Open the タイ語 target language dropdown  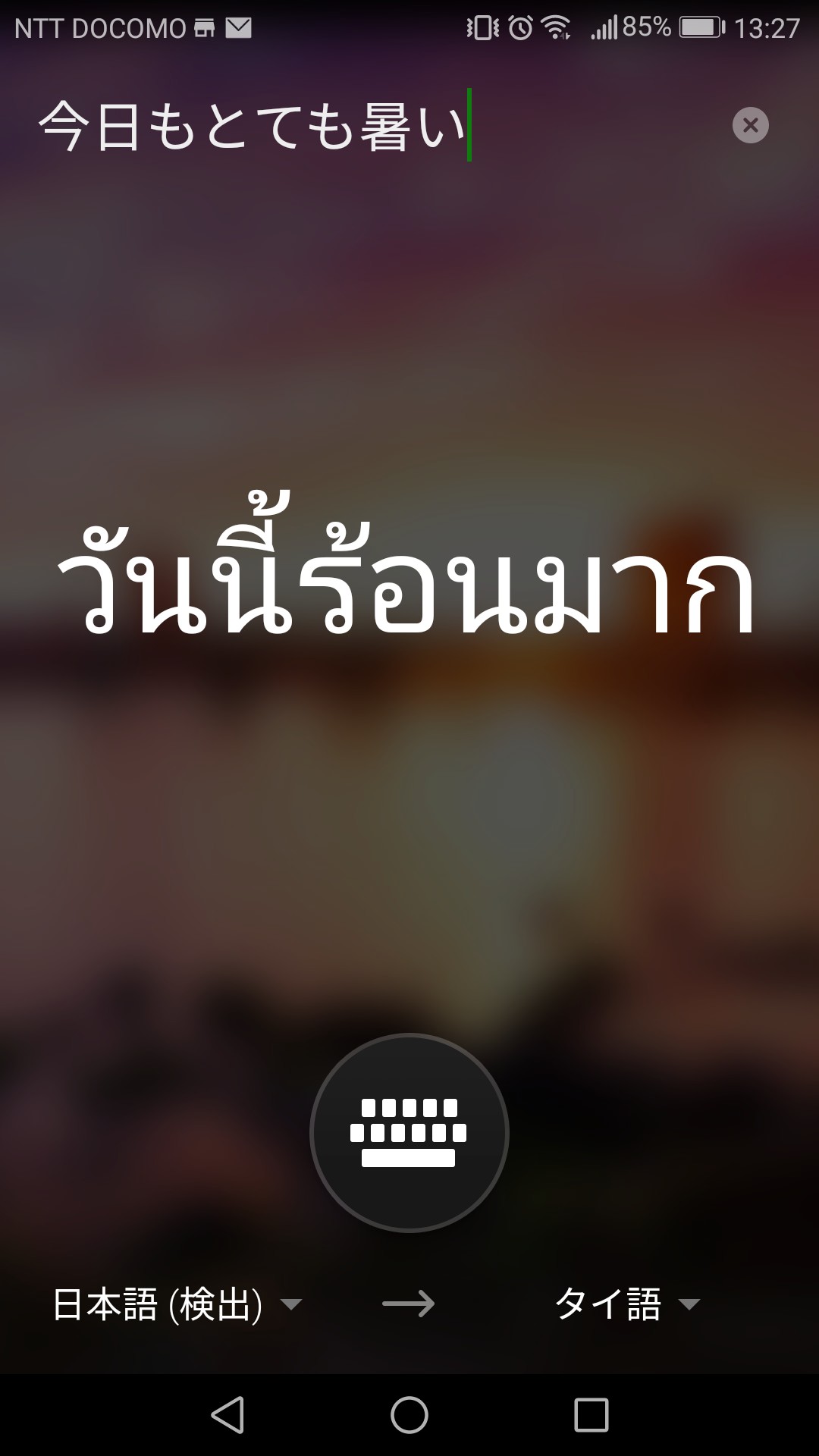tap(626, 1304)
